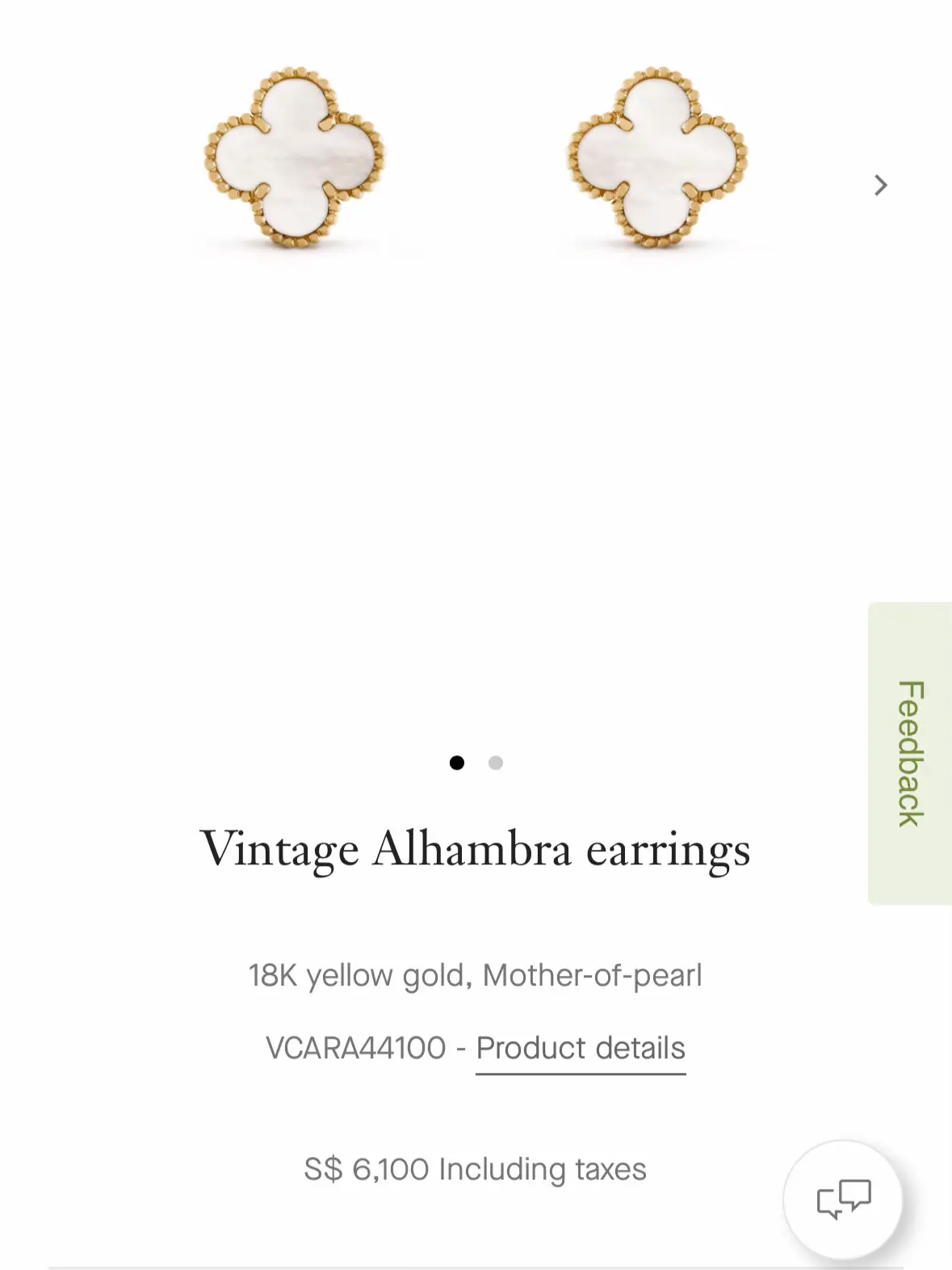Show the next product image arrow

pos(880,186)
